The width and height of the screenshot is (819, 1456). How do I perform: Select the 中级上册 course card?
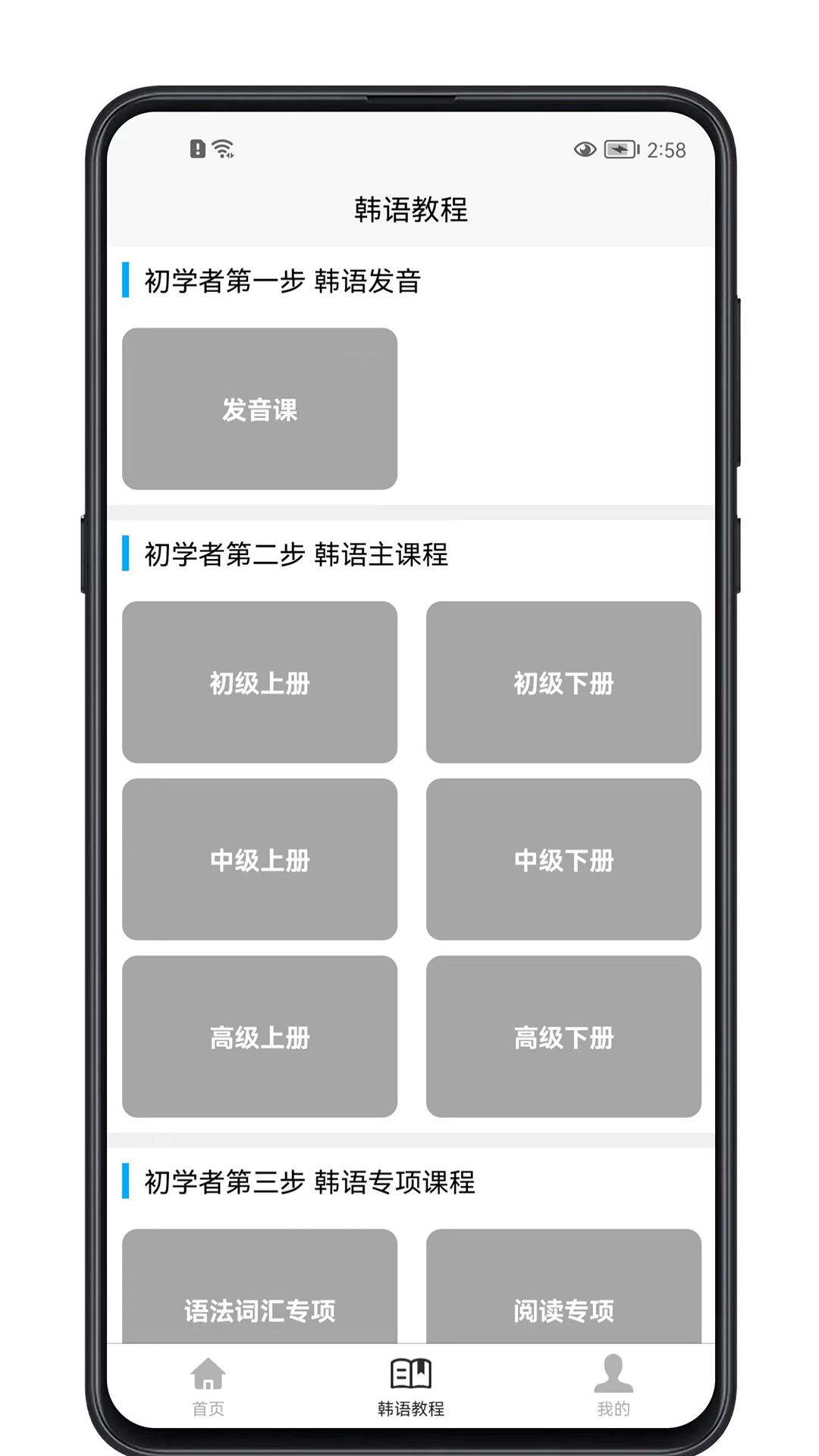coord(259,859)
